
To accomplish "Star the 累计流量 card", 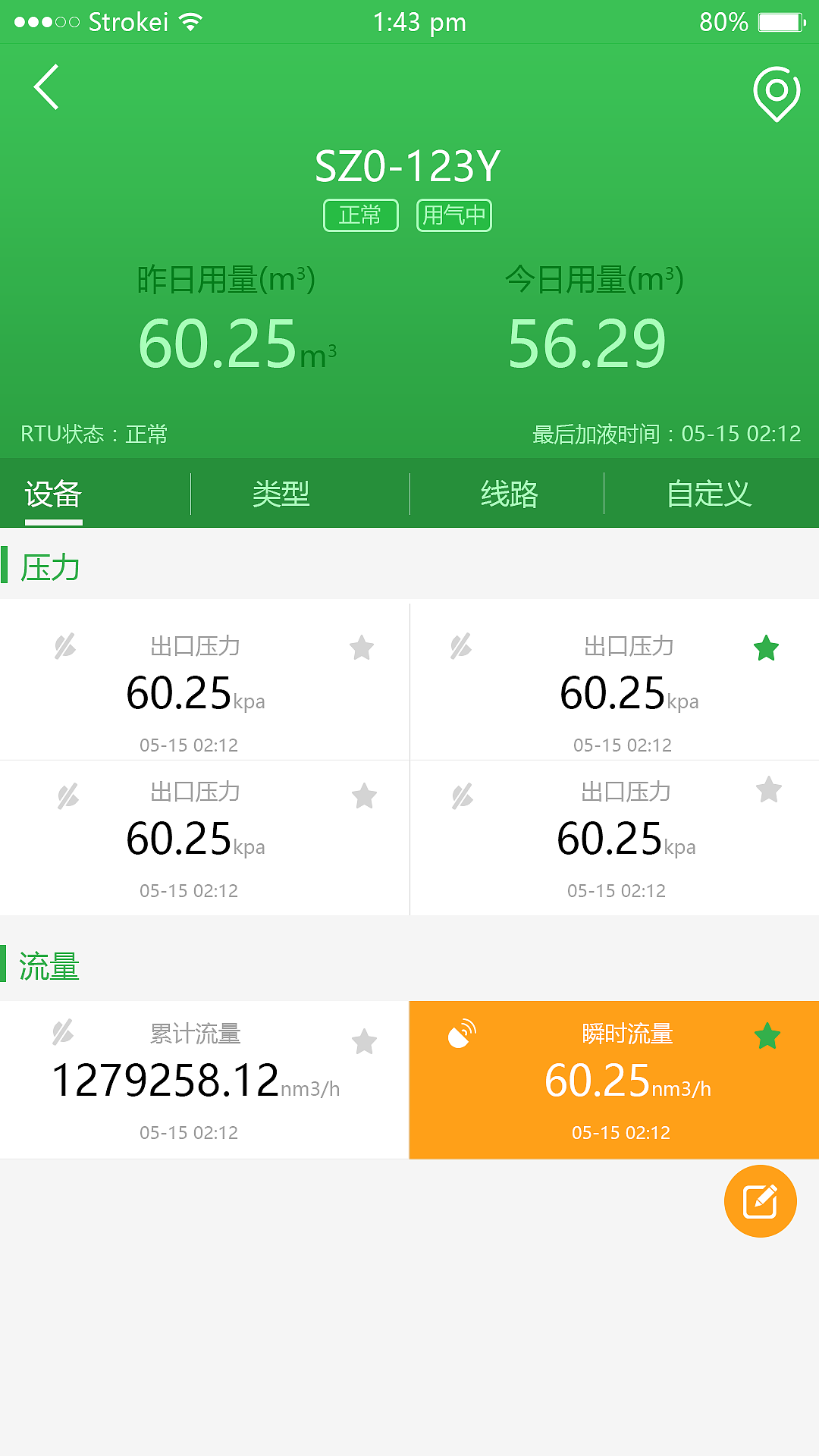I will coord(364,1041).
